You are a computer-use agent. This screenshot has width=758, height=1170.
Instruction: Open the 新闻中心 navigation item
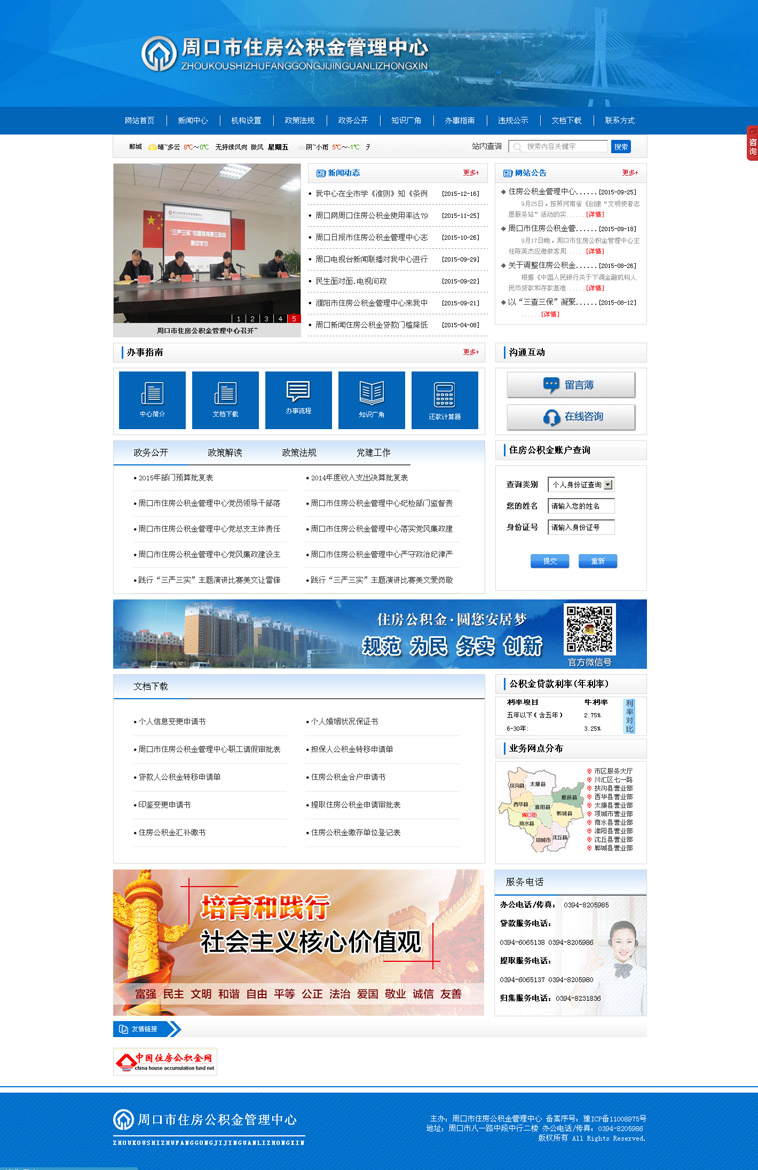(193, 120)
